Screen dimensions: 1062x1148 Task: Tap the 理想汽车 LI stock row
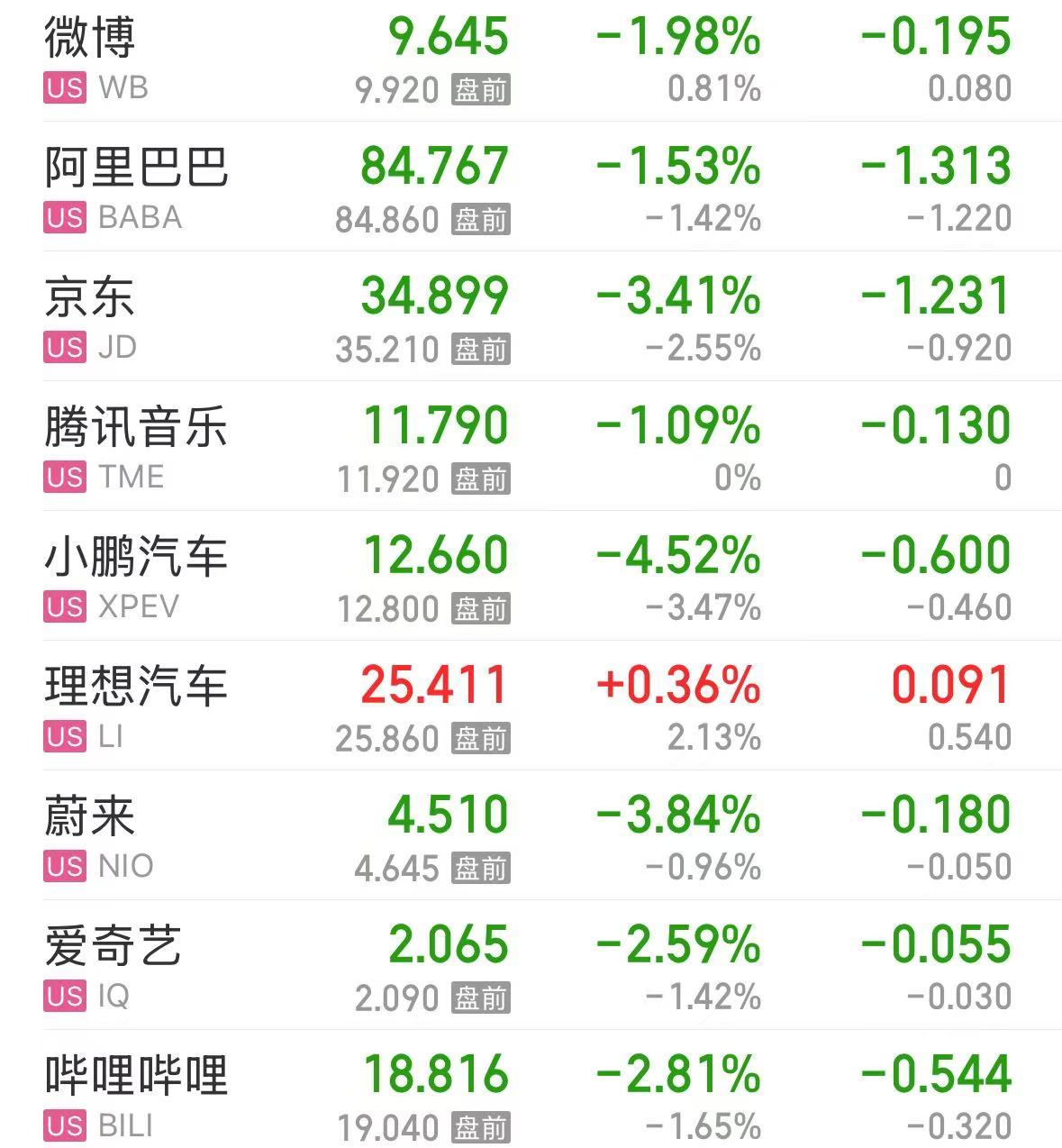pyautogui.click(x=135, y=687)
